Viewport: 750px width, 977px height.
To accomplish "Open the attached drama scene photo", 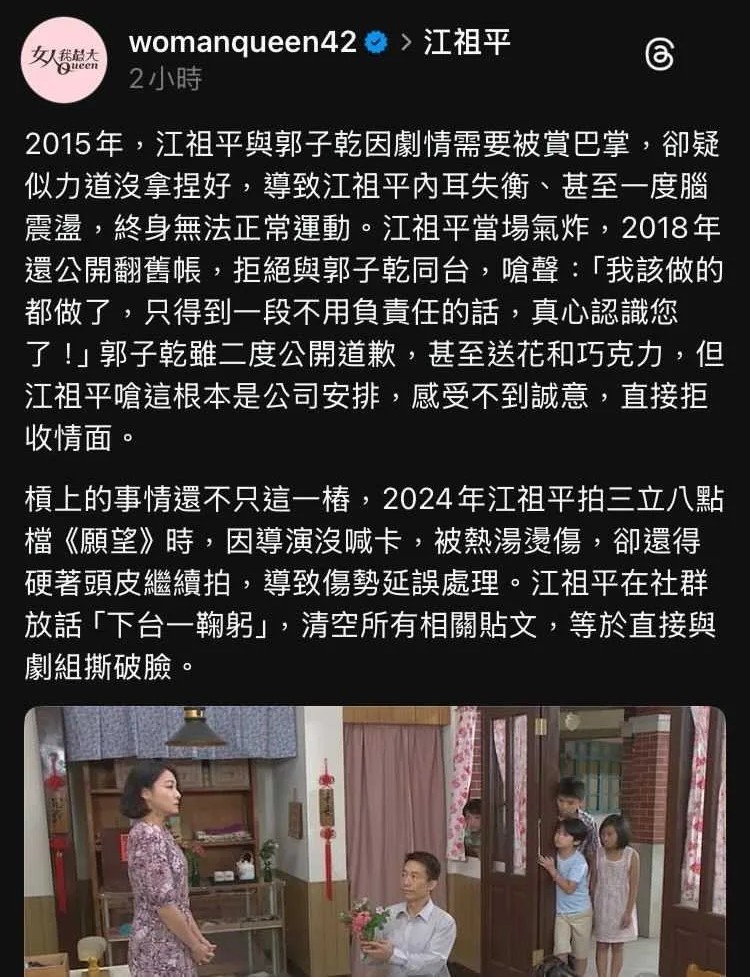I will (375, 840).
